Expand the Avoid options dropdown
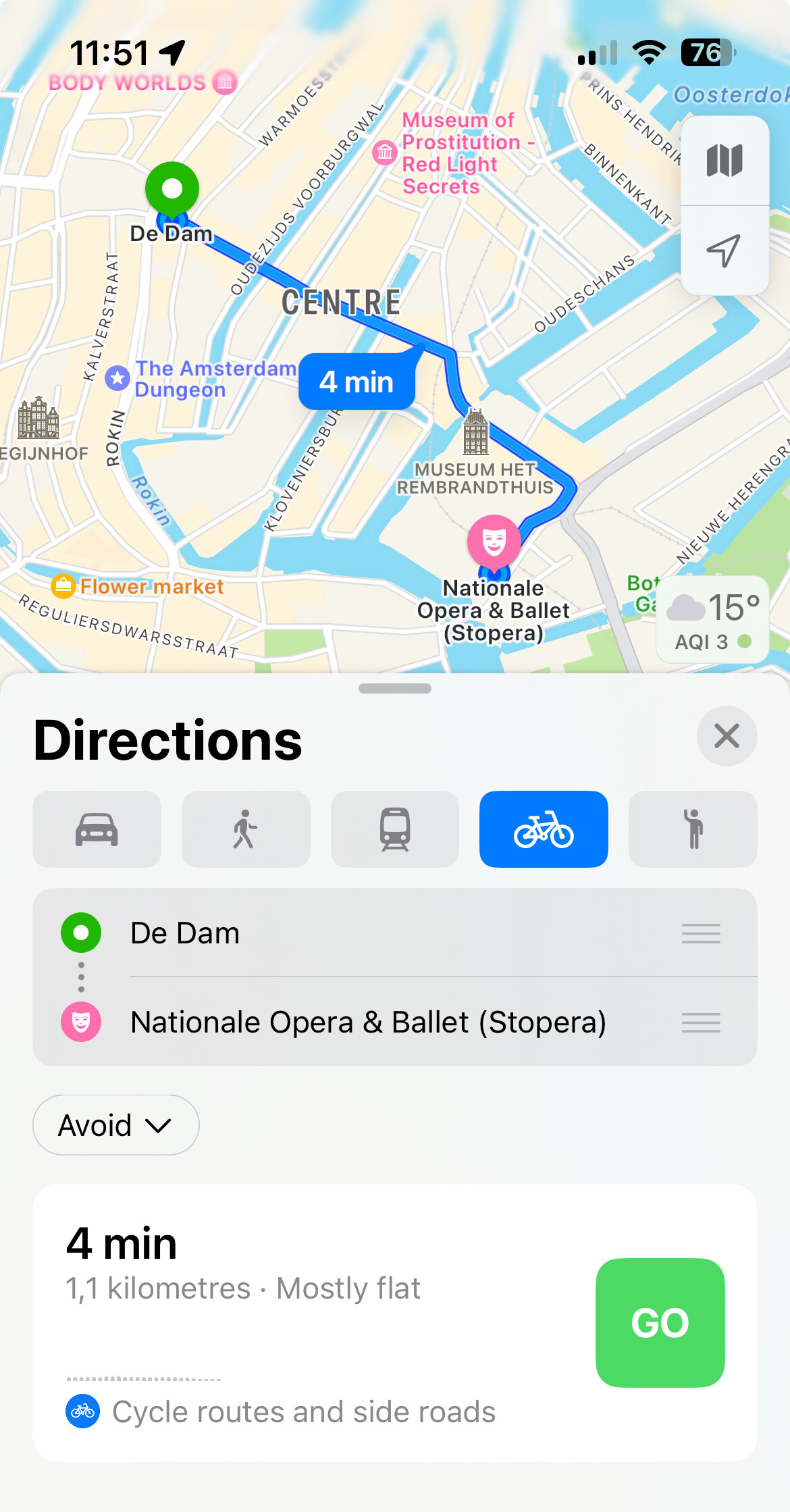The height and width of the screenshot is (1512, 790). pyautogui.click(x=115, y=1125)
